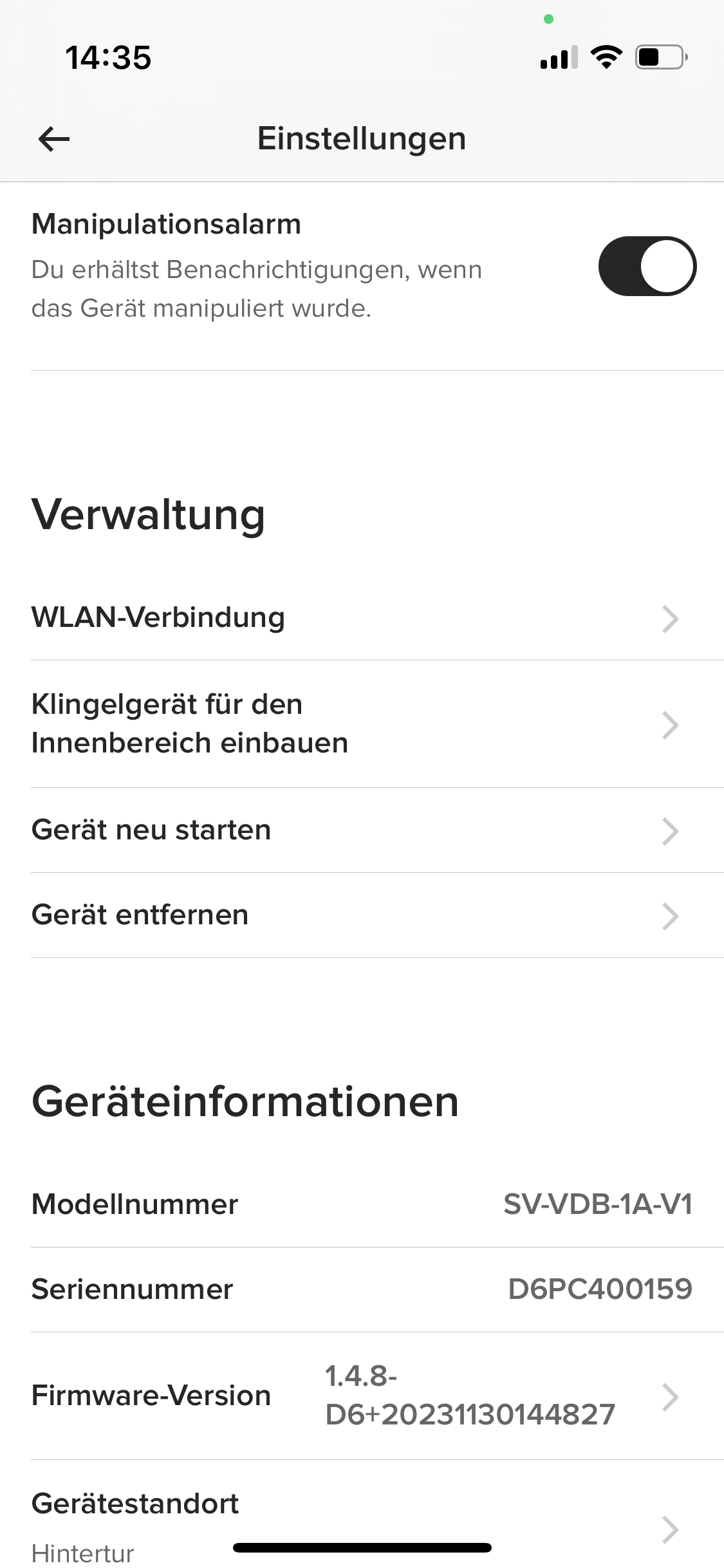Open the Gerätestandort row
The height and width of the screenshot is (1568, 724).
point(362,1519)
